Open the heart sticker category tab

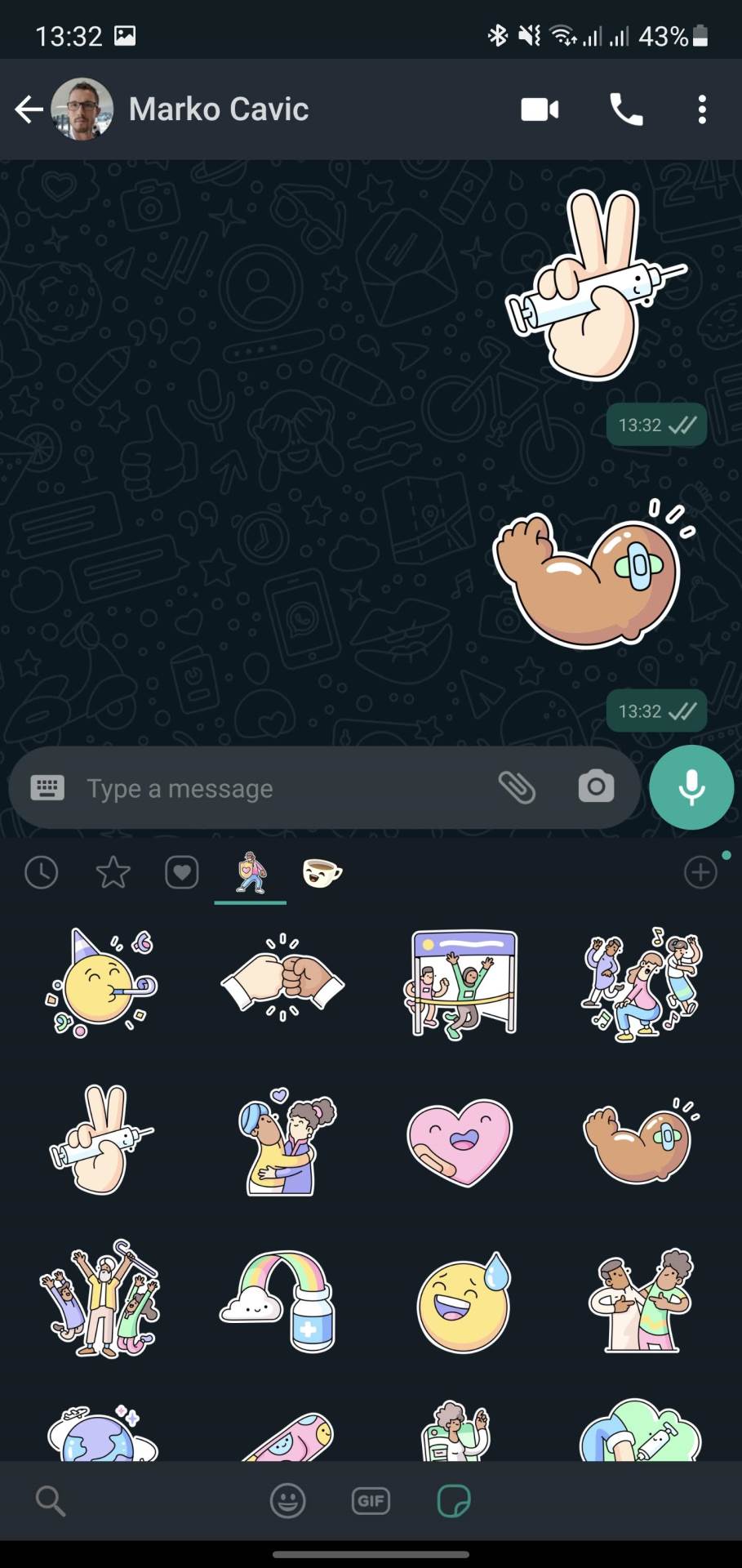pyautogui.click(x=181, y=873)
